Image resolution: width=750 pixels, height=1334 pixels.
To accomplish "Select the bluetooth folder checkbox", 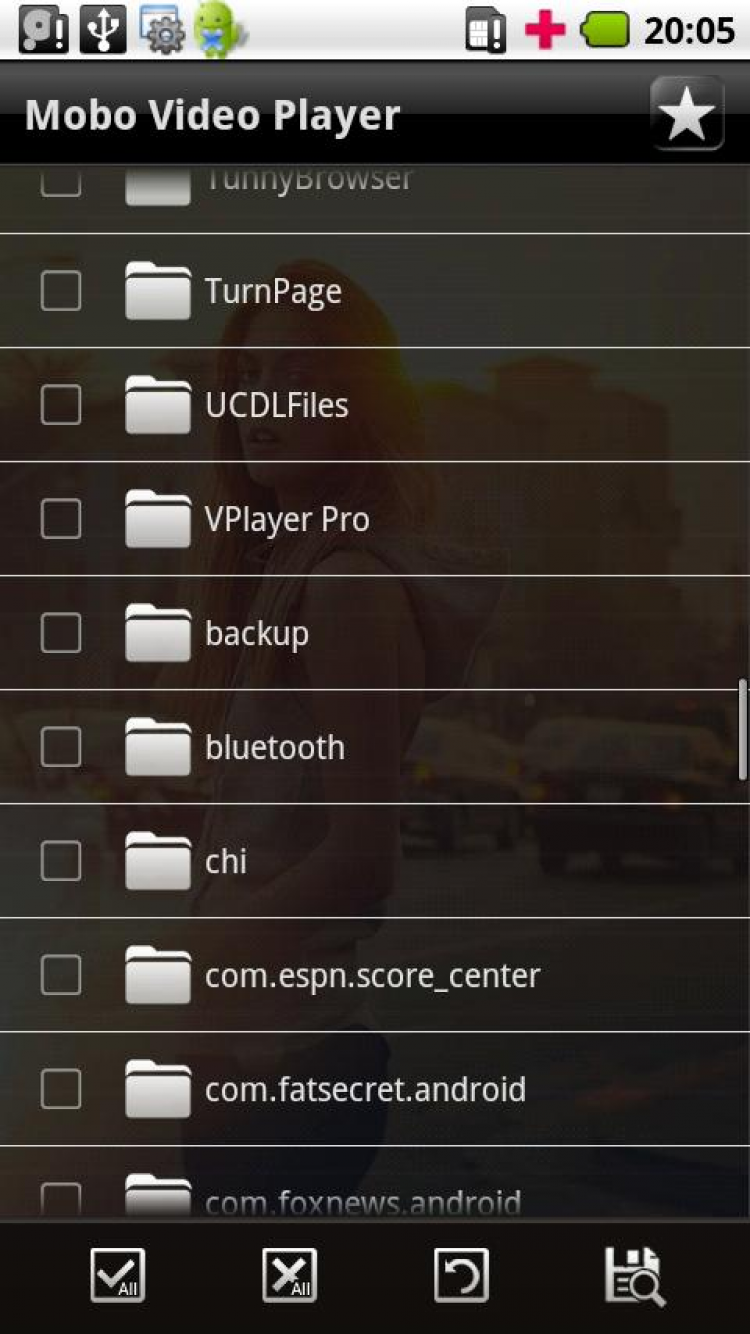I will point(61,747).
